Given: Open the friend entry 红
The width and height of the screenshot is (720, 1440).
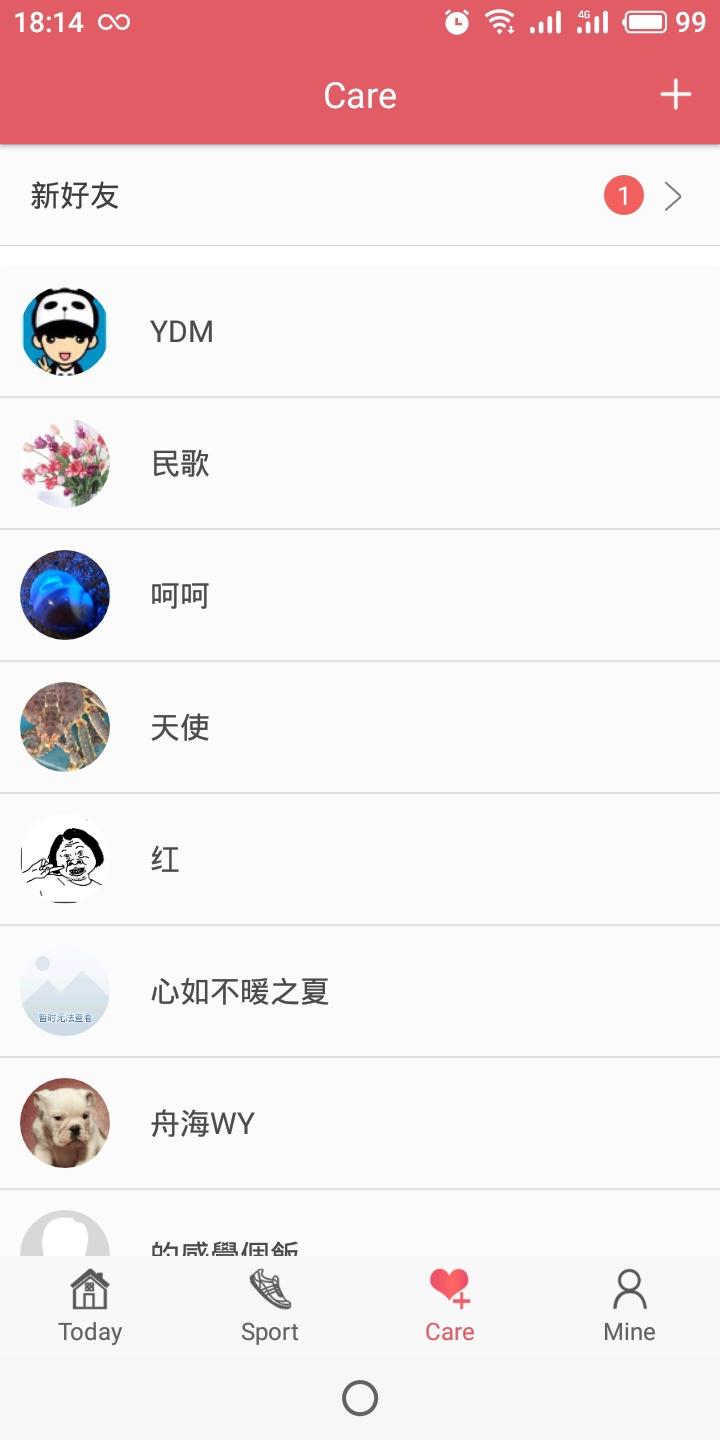Looking at the screenshot, I should click(x=360, y=860).
